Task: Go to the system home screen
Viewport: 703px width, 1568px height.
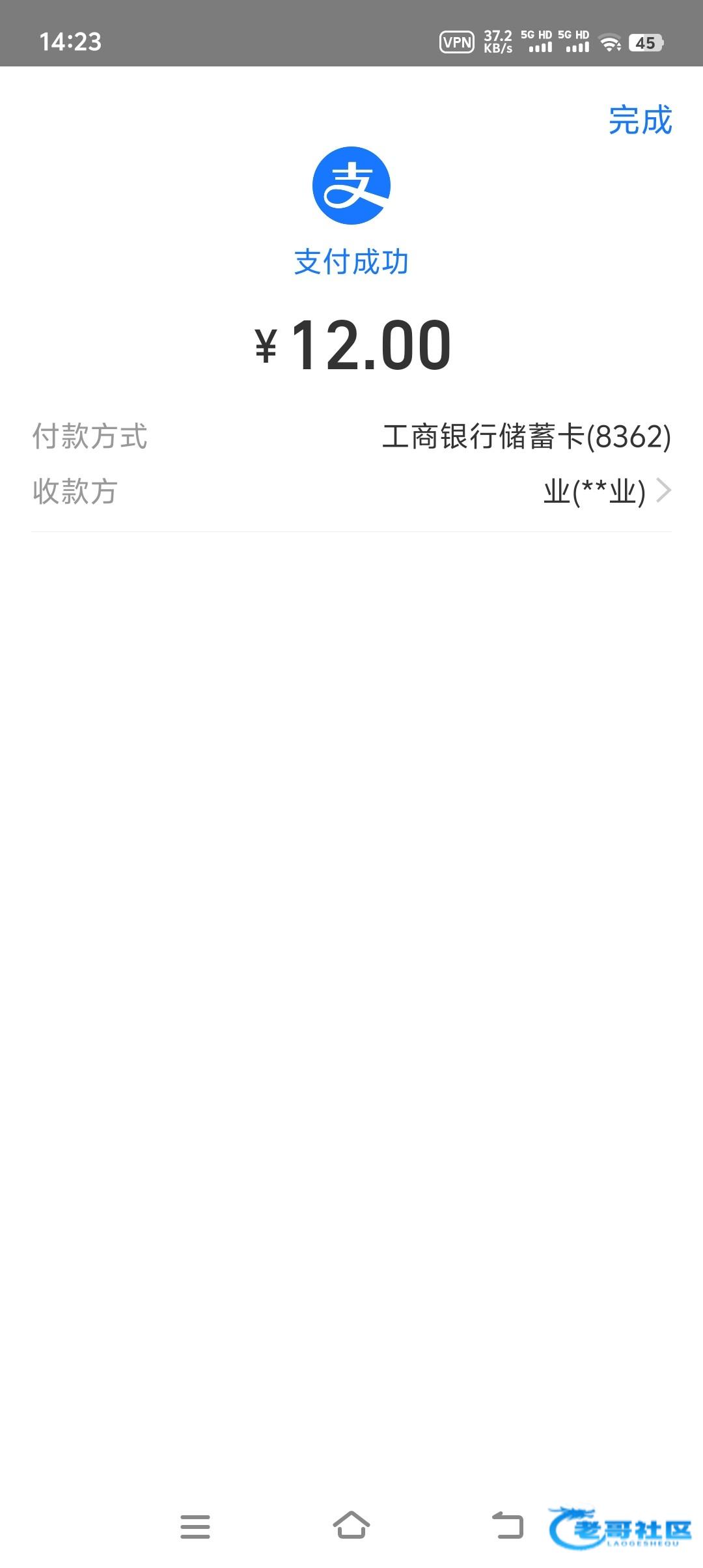Action: [x=351, y=1526]
